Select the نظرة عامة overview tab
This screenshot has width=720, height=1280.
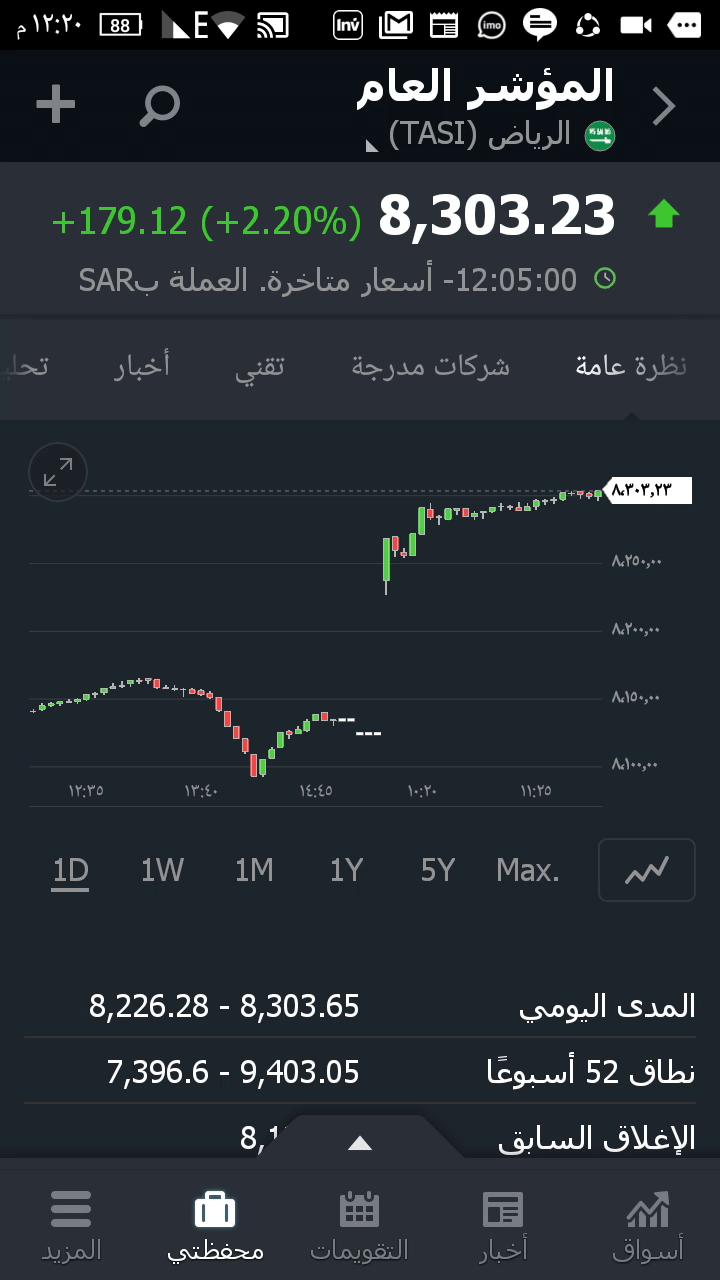[x=631, y=367]
